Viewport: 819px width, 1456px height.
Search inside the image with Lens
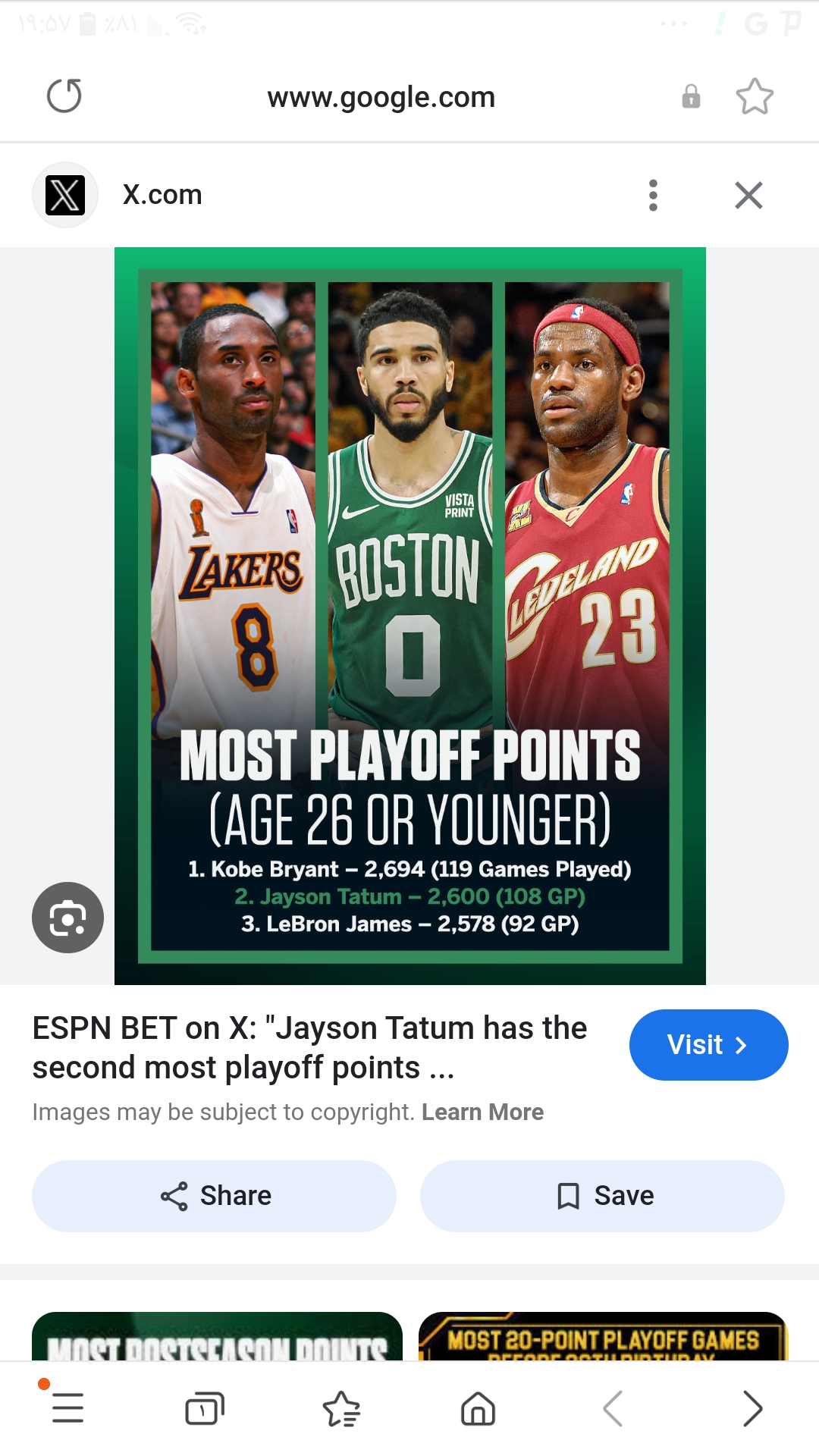point(67,918)
